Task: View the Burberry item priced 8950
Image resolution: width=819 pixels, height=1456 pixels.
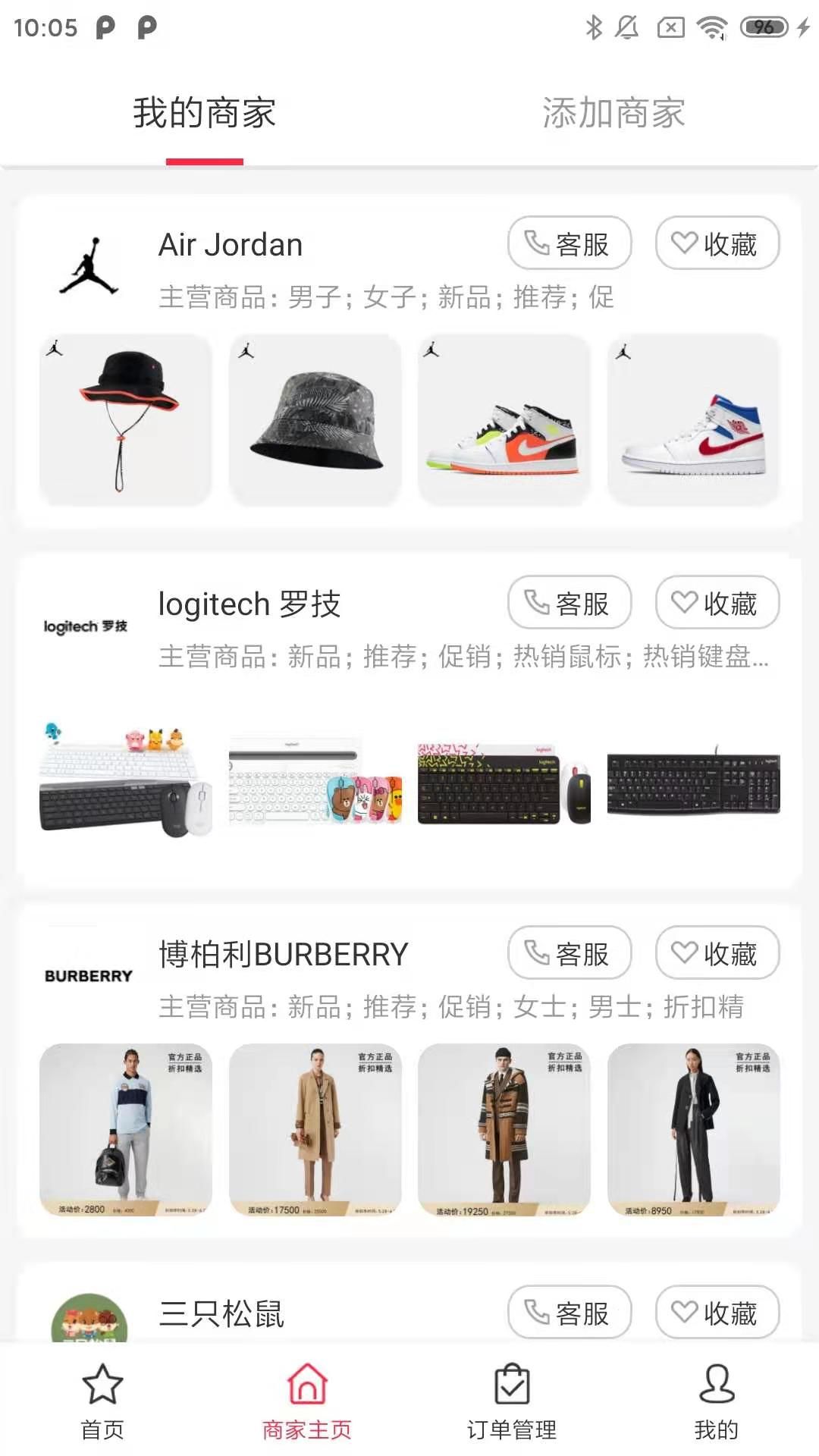Action: click(693, 1130)
